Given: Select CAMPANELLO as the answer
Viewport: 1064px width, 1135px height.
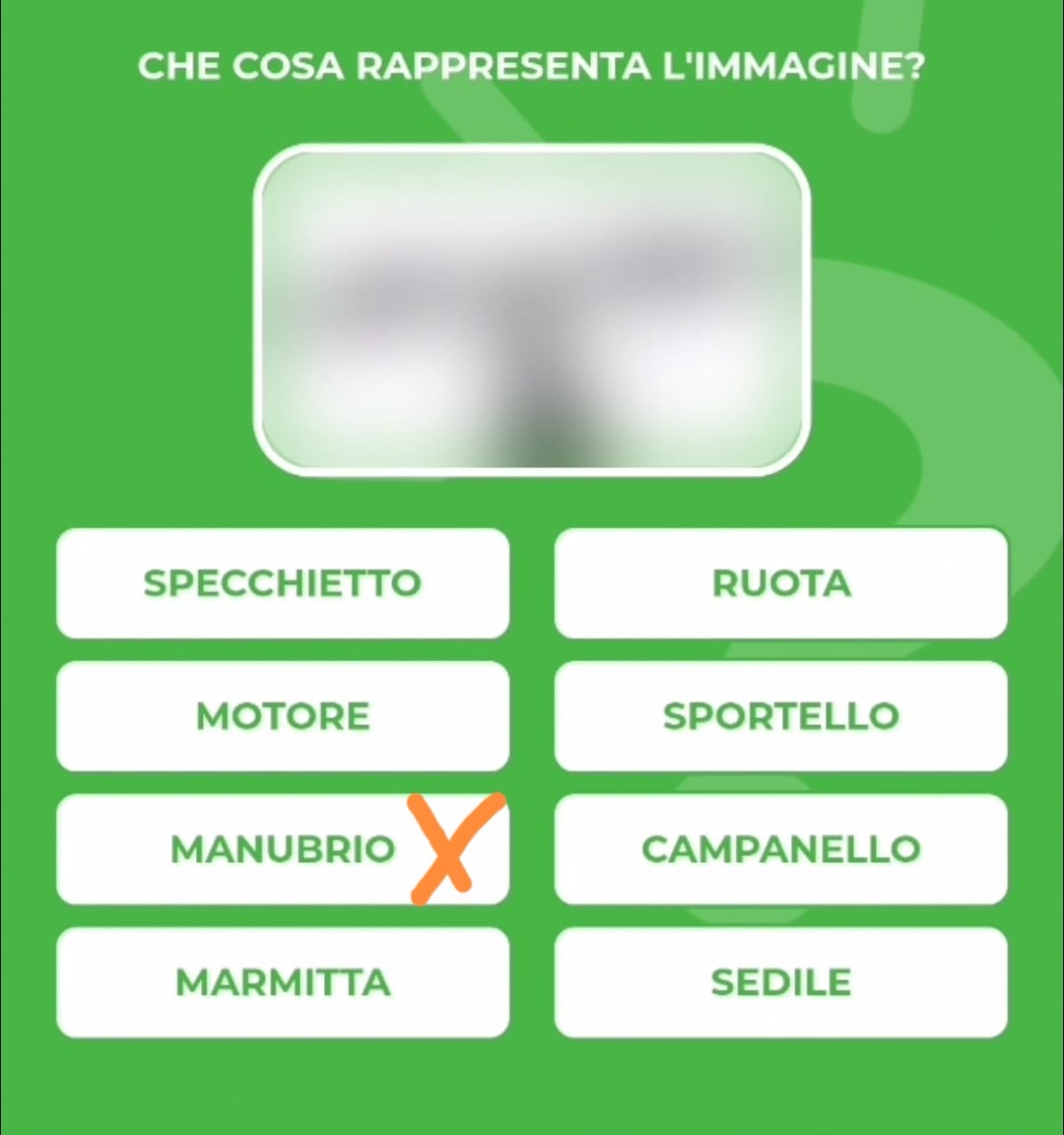Looking at the screenshot, I should coord(781,849).
